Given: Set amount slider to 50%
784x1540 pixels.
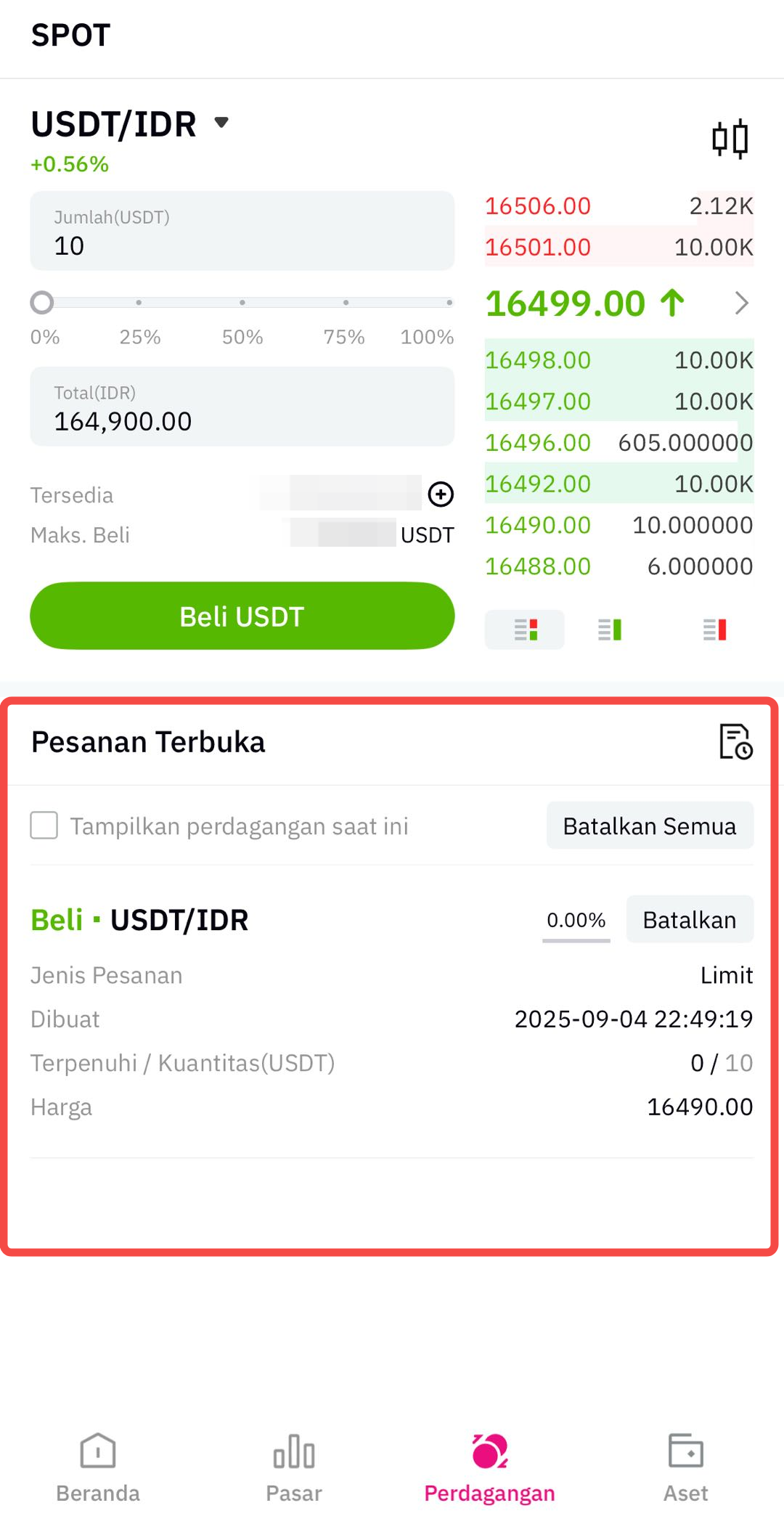Looking at the screenshot, I should pos(242,302).
